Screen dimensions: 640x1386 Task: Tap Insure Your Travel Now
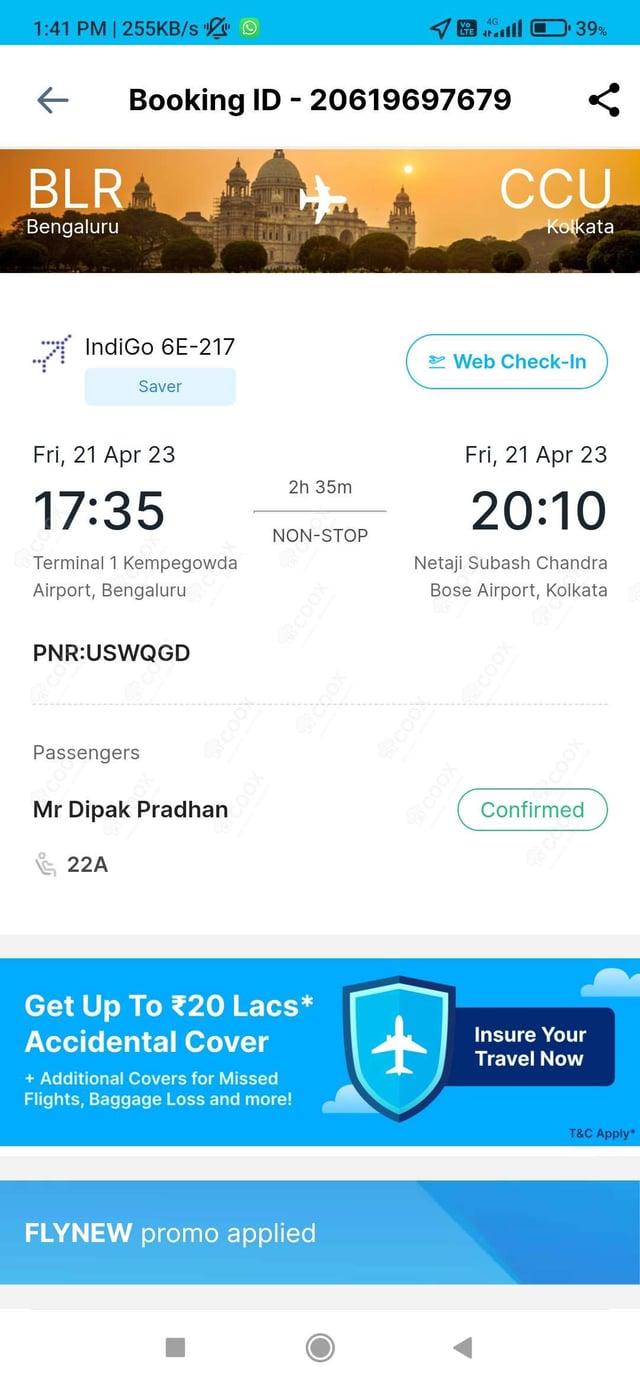[529, 1047]
